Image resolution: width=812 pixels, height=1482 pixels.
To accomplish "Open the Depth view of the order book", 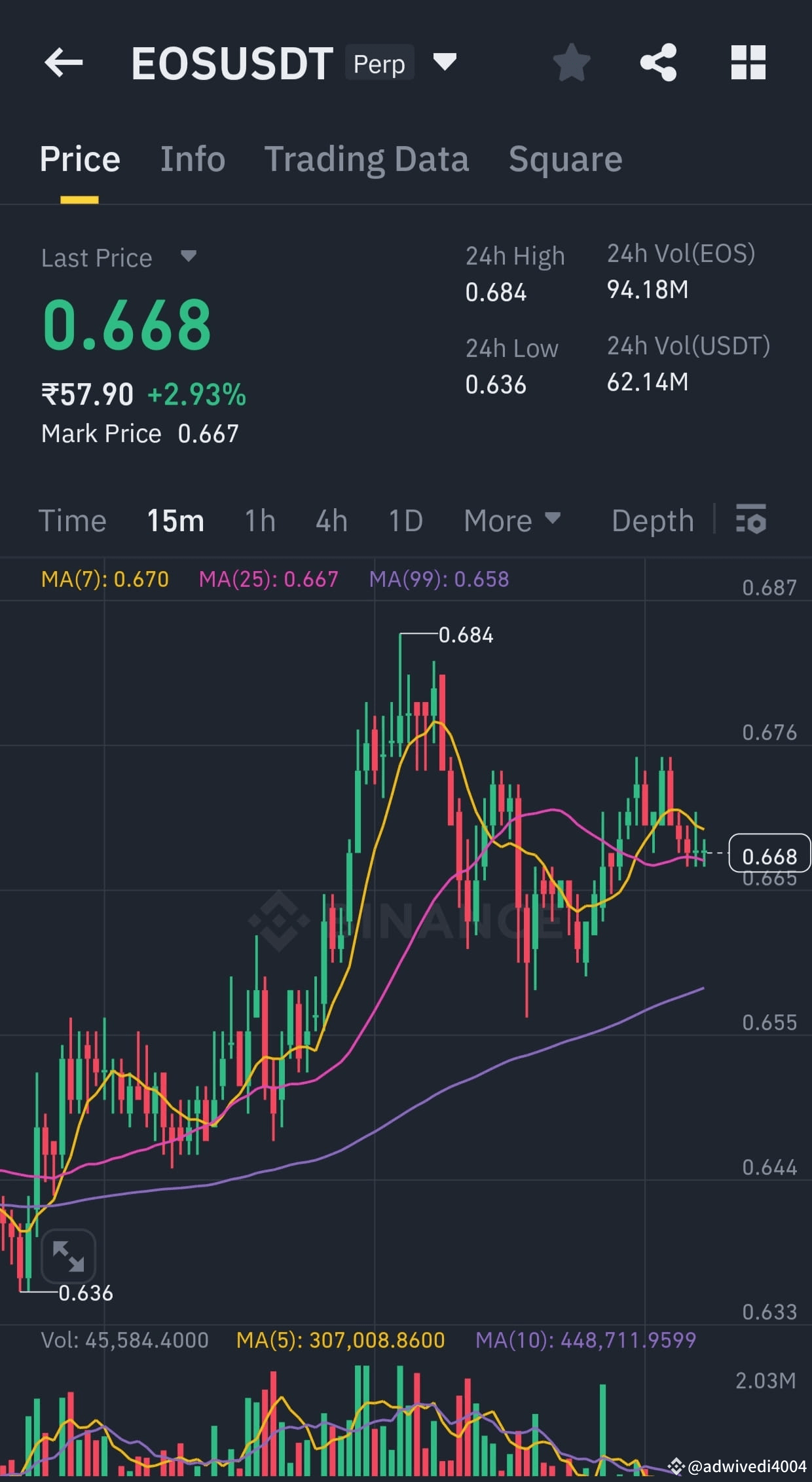I will pyautogui.click(x=652, y=519).
